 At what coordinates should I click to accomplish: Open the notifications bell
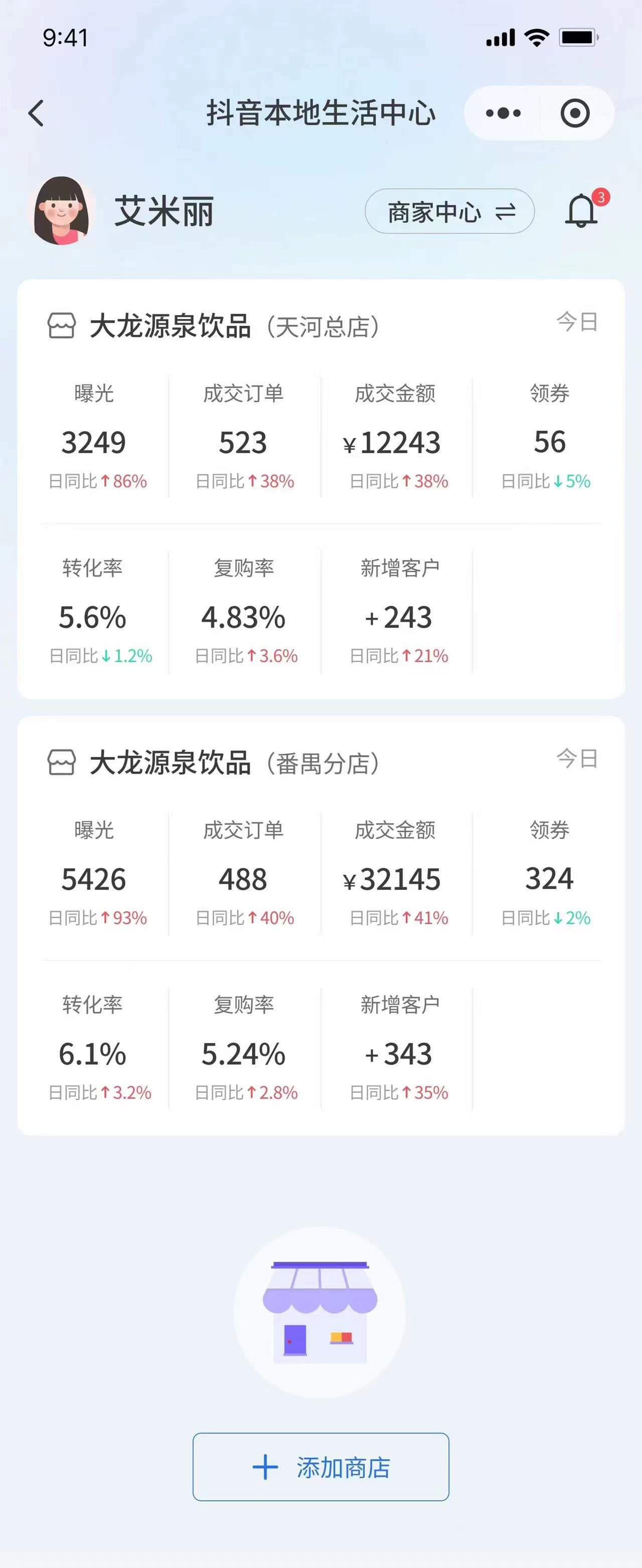tap(582, 211)
